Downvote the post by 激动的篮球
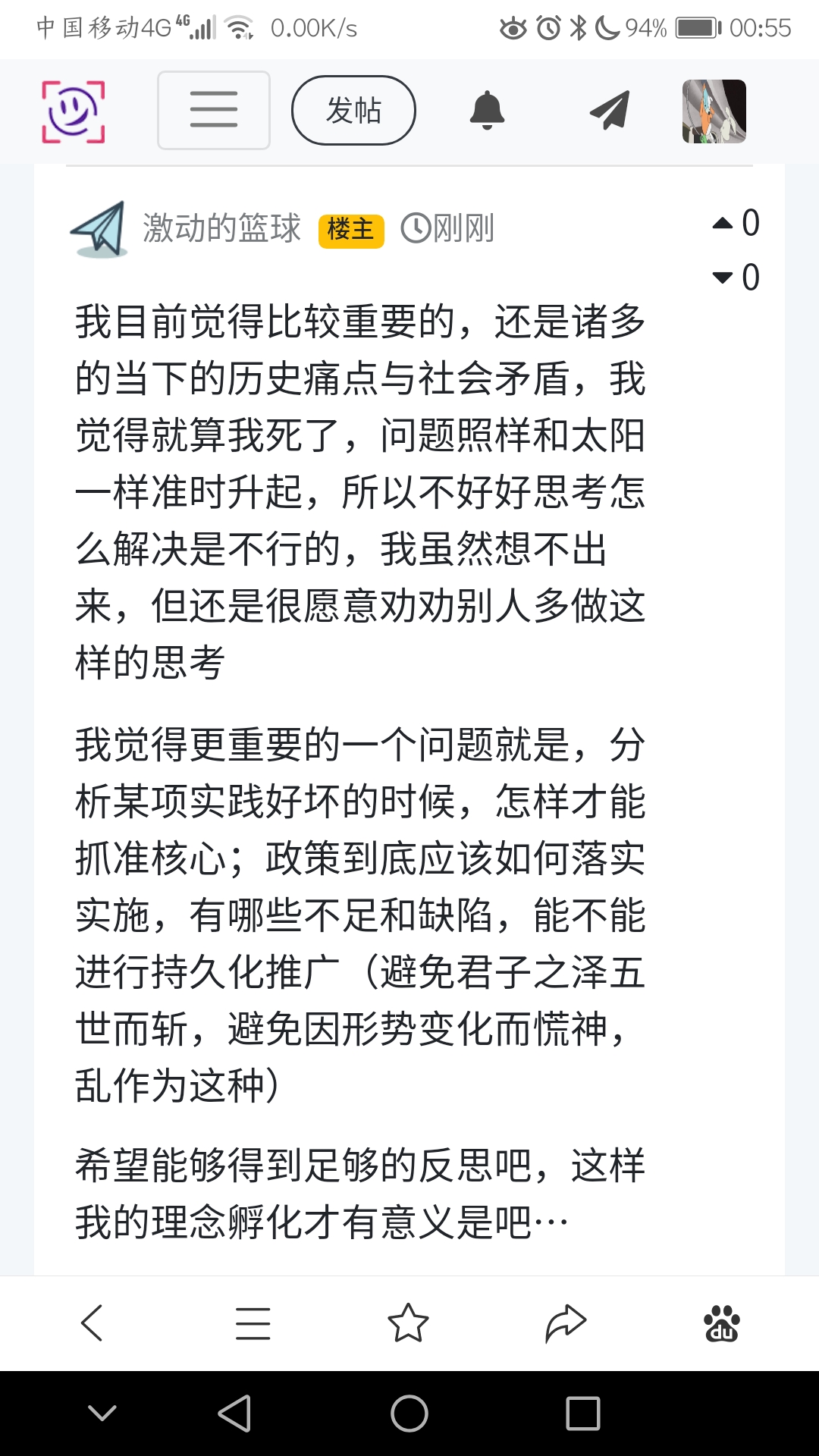This screenshot has height=1456, width=819. [723, 278]
